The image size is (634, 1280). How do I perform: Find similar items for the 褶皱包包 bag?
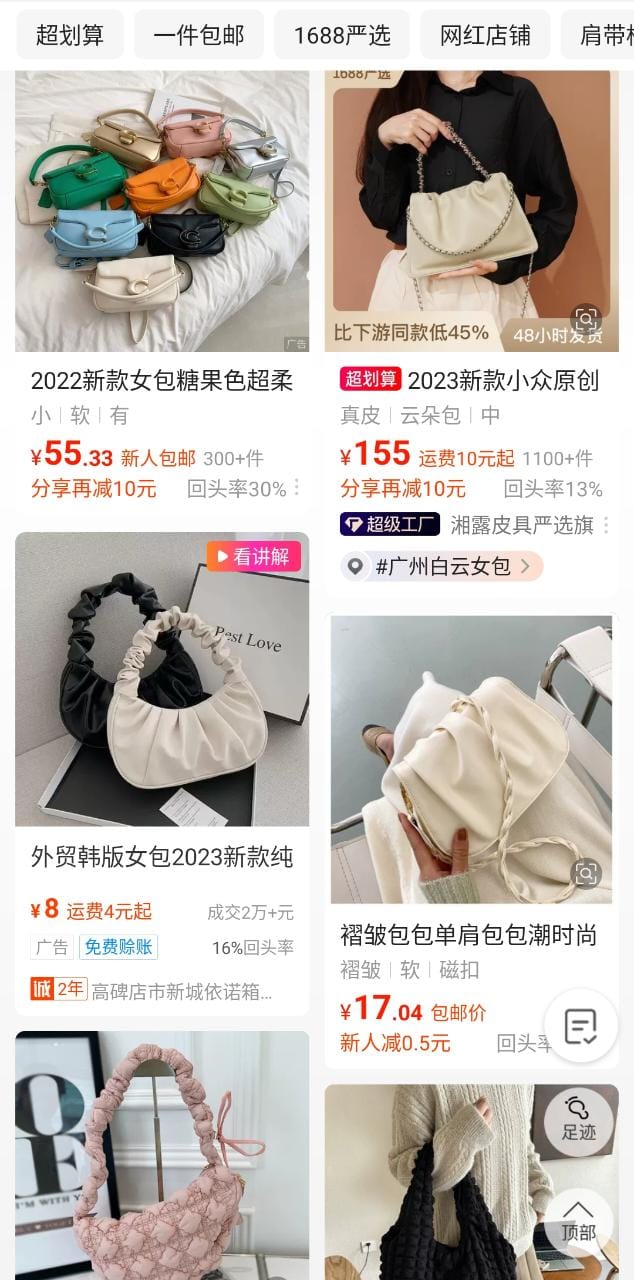point(586,873)
